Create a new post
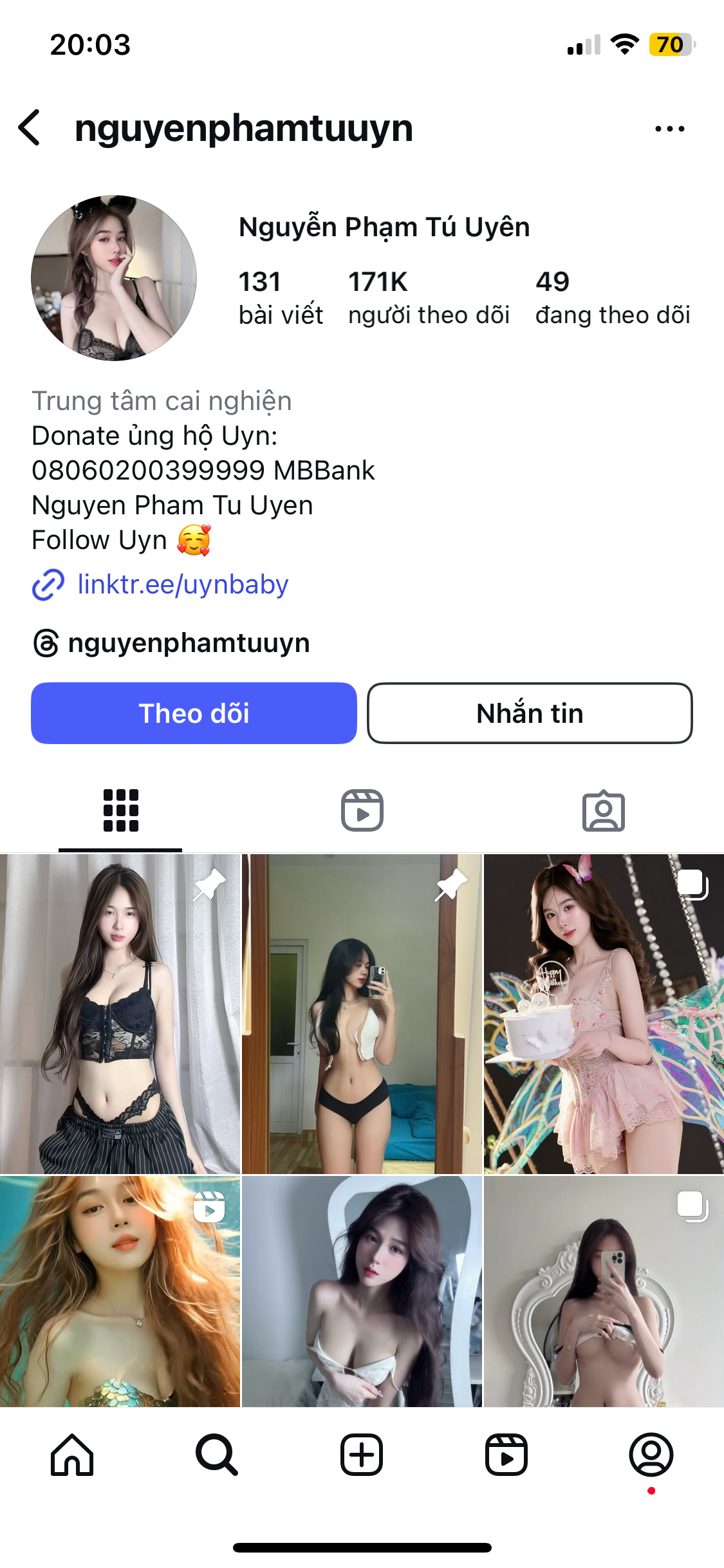Image resolution: width=724 pixels, height=1568 pixels. (x=362, y=1455)
